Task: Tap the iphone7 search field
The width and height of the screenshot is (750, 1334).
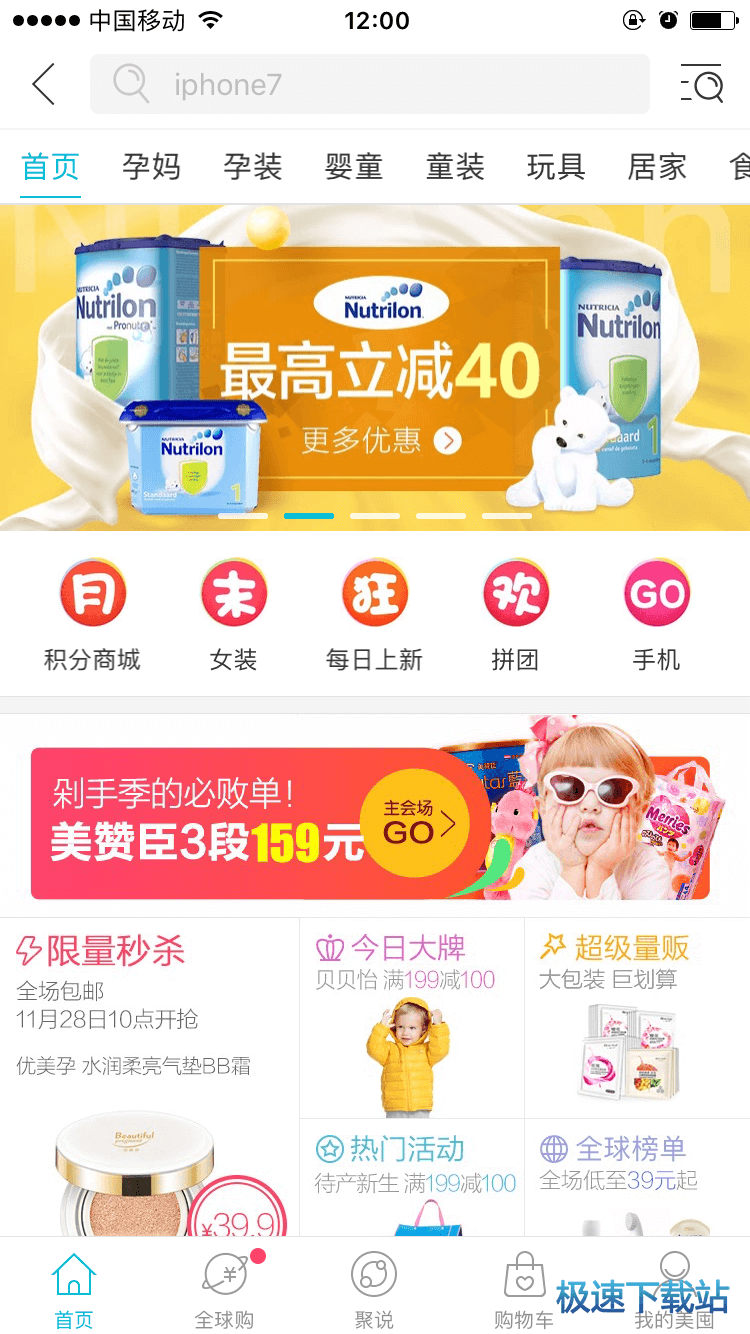Action: [x=370, y=84]
